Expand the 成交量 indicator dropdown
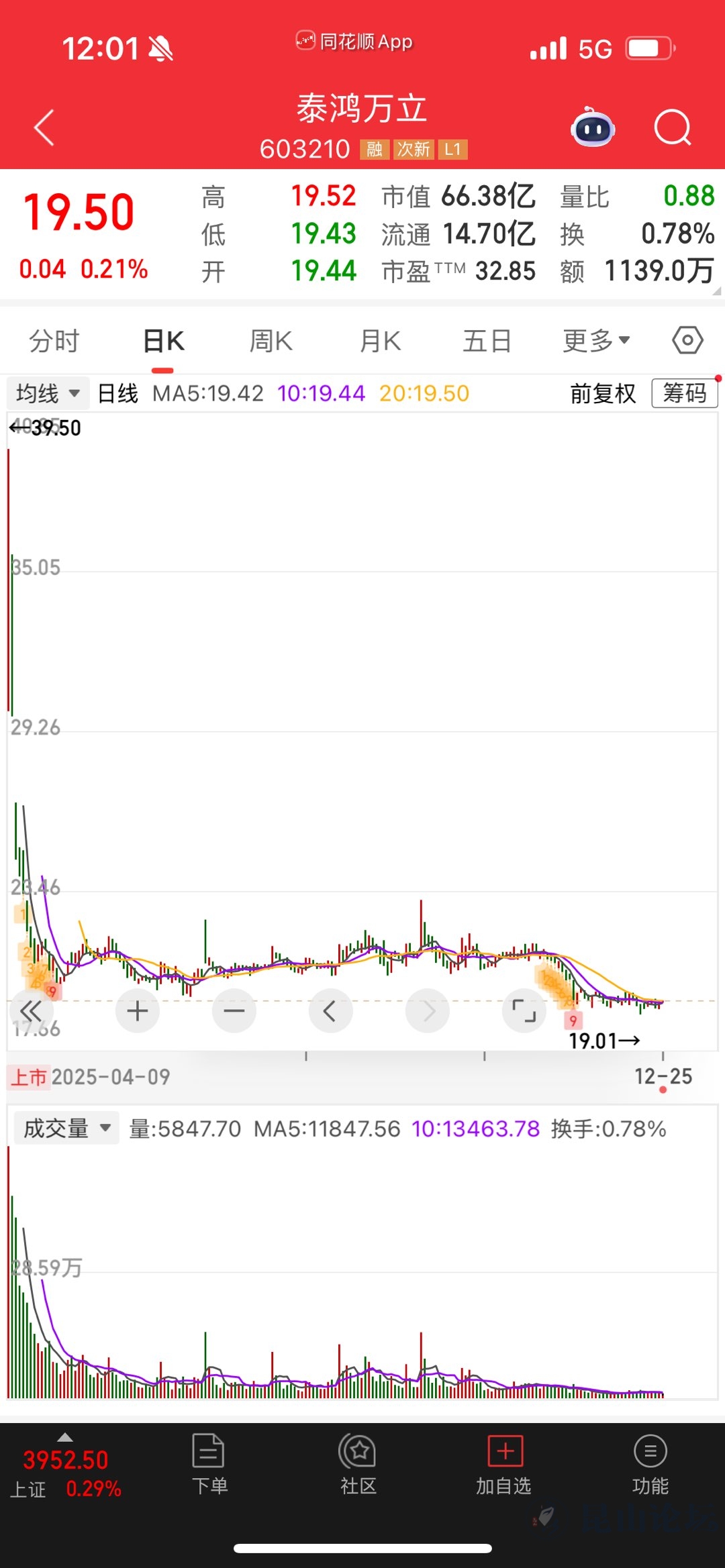 66,1129
